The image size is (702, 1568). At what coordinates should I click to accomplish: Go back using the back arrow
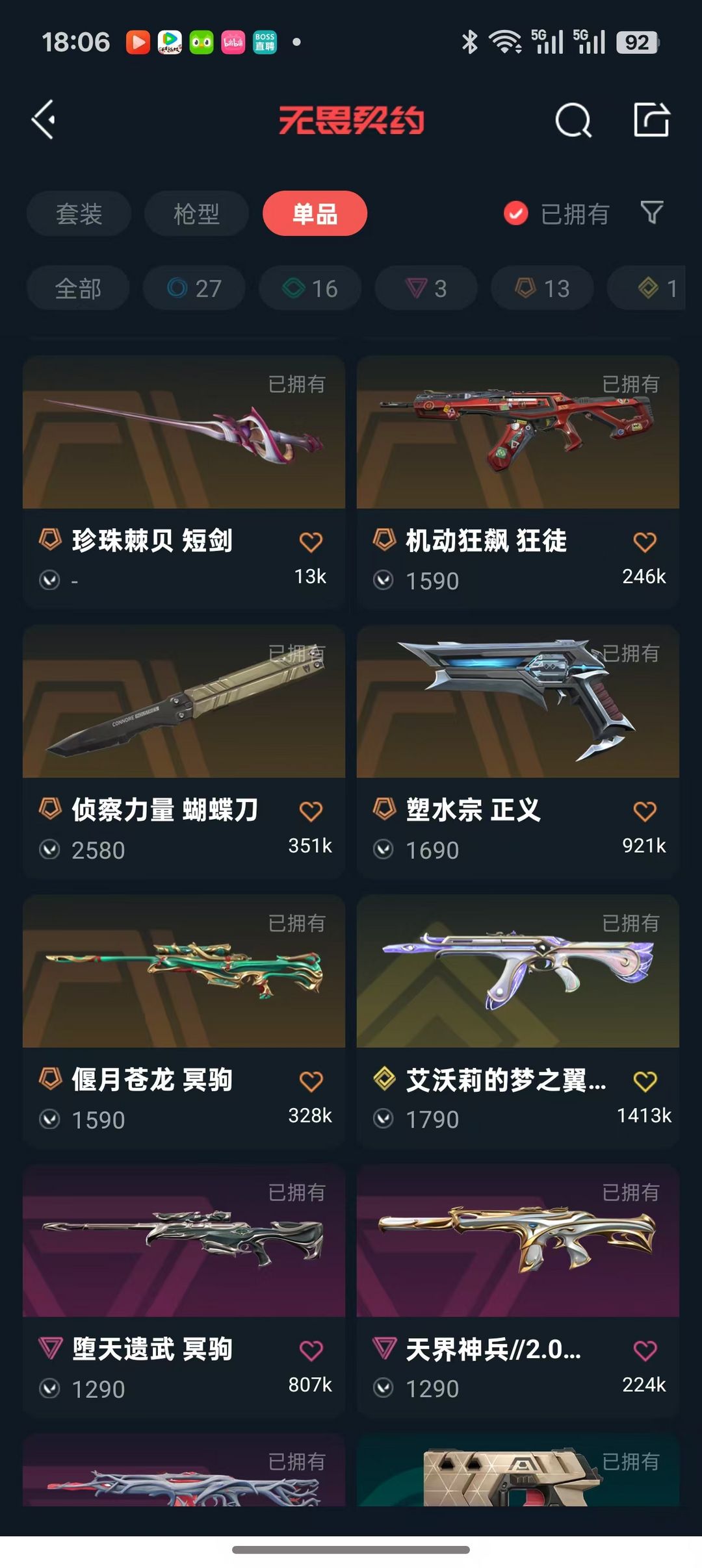(x=44, y=120)
